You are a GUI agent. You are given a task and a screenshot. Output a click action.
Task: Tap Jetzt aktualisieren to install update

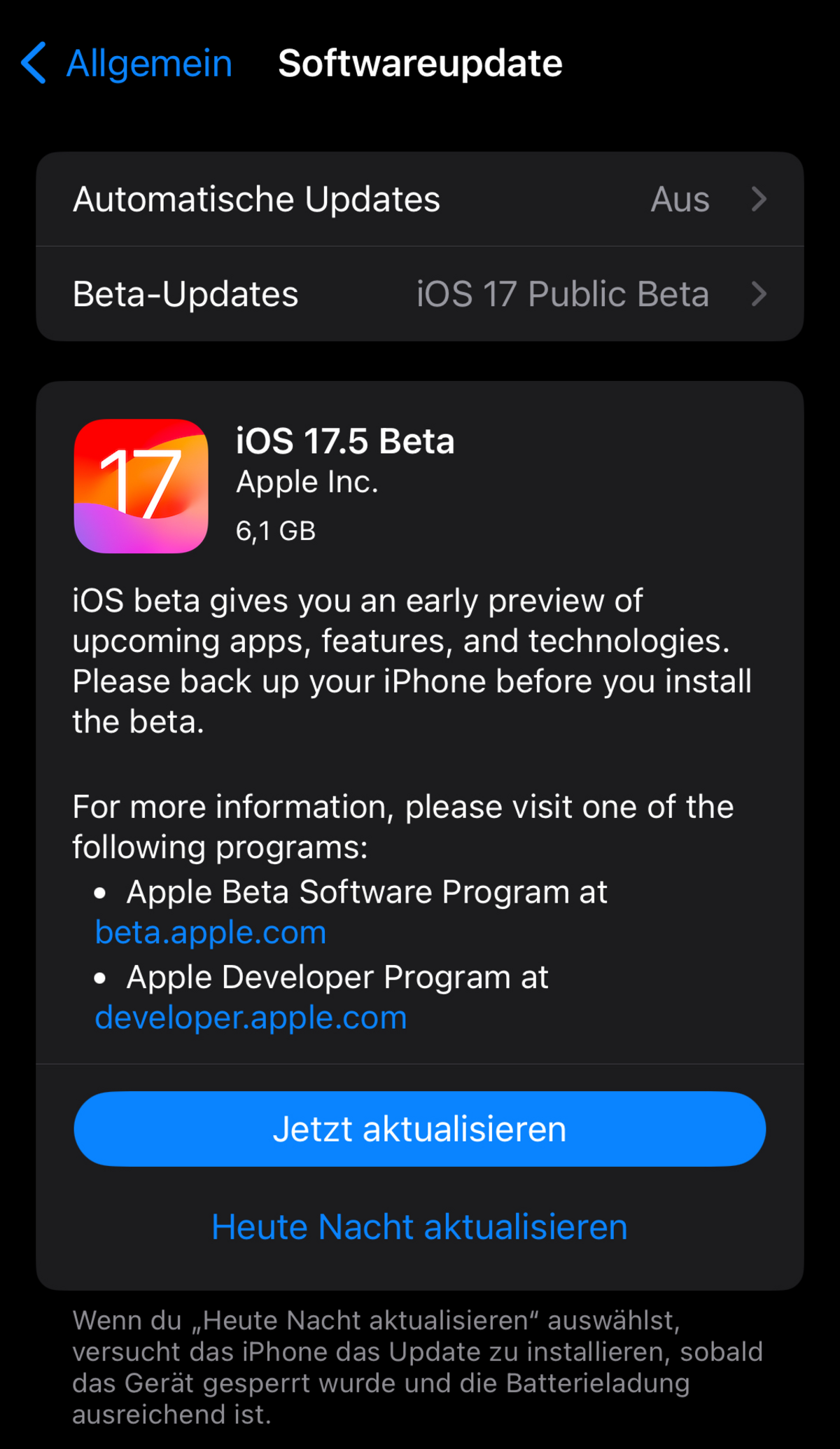coord(420,1129)
